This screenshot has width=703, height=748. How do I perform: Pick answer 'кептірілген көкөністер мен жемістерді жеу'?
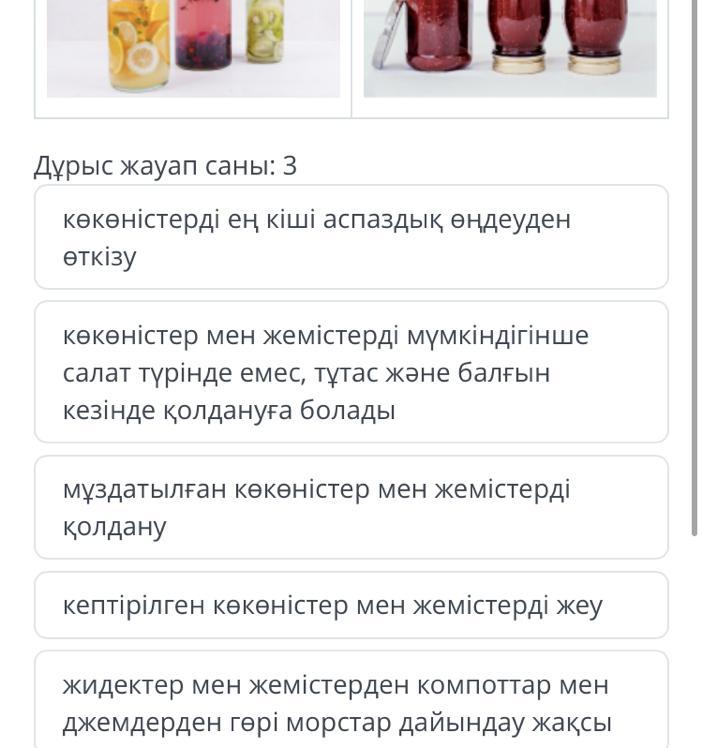tap(351, 605)
